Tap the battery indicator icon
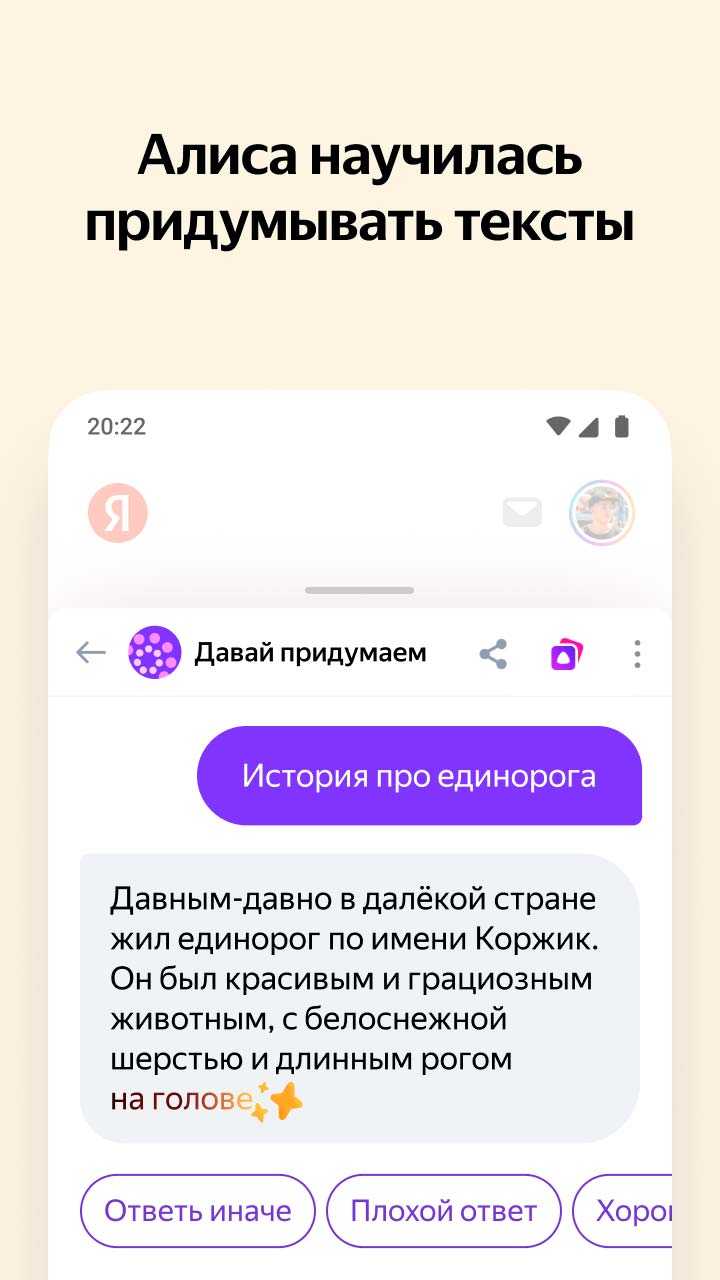 [x=620, y=426]
